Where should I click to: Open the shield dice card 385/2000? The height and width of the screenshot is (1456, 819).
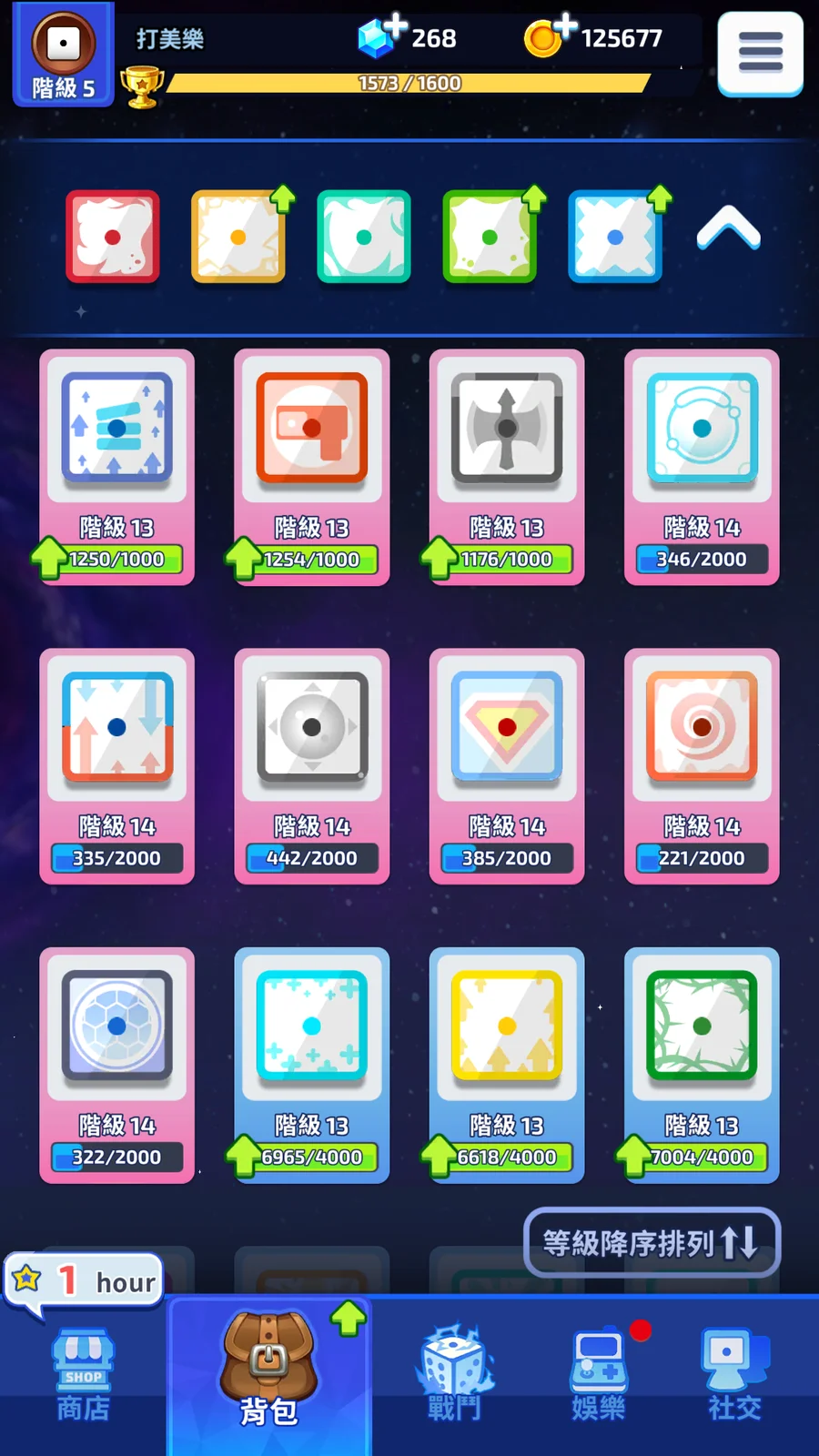(507, 764)
